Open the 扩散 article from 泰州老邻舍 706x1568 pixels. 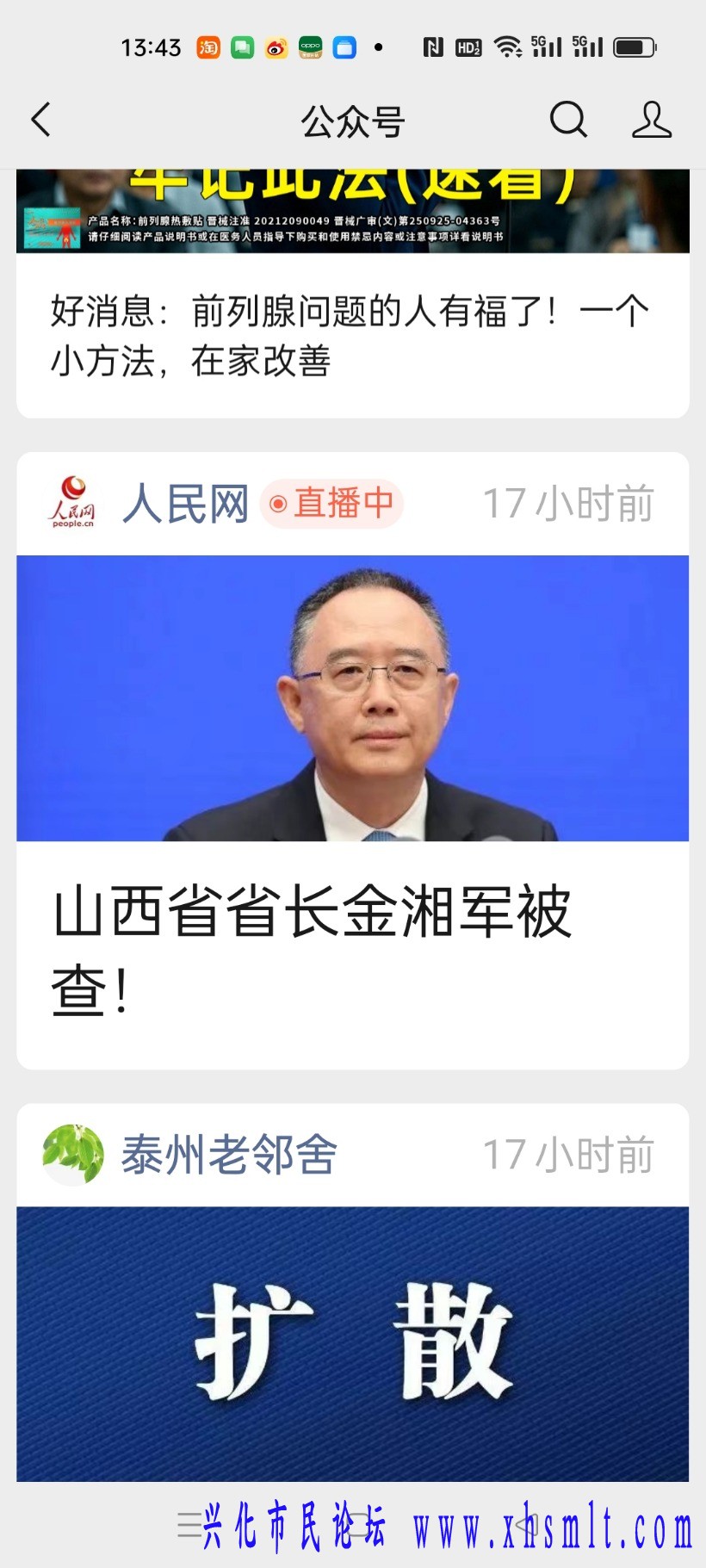[x=352, y=1343]
